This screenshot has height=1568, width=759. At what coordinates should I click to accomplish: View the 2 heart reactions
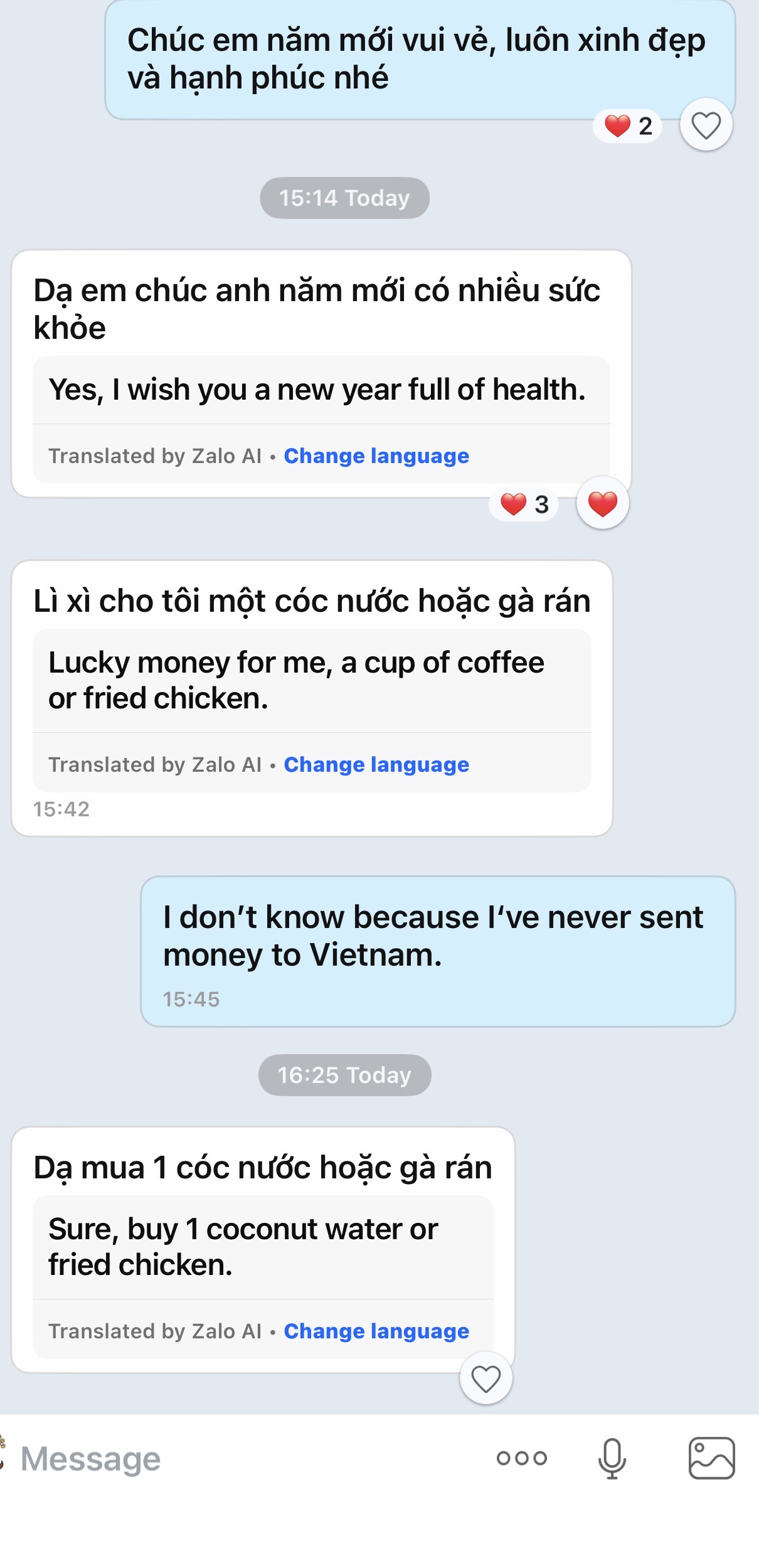pos(628,126)
